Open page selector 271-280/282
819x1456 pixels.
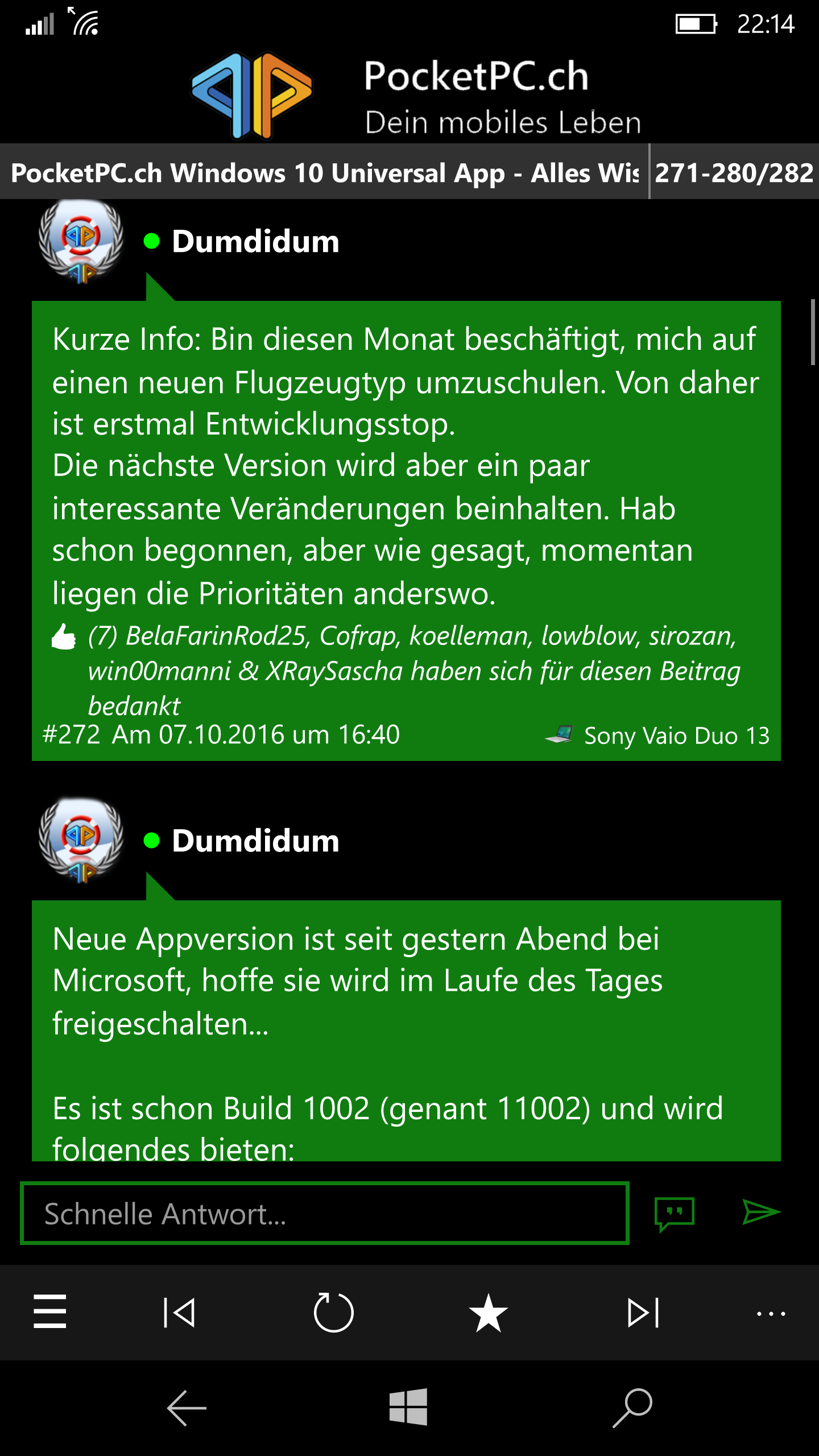tap(734, 172)
